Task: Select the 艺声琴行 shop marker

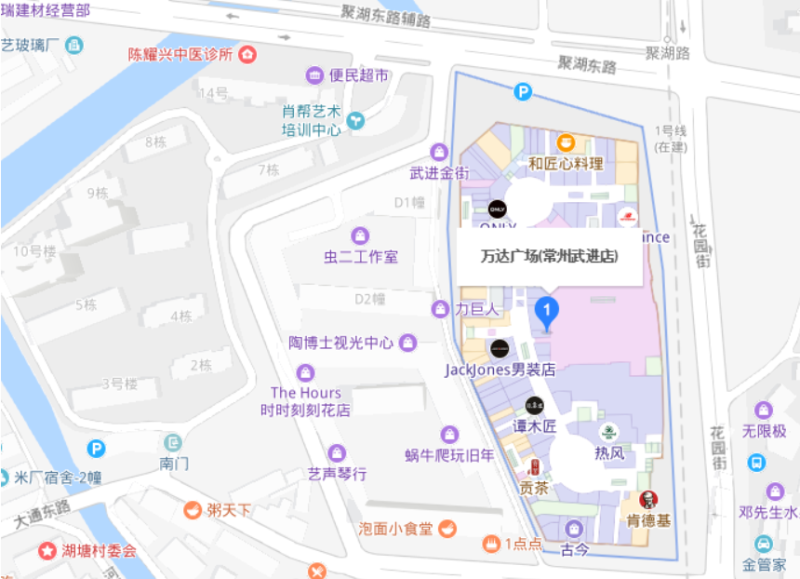Action: click(x=336, y=453)
